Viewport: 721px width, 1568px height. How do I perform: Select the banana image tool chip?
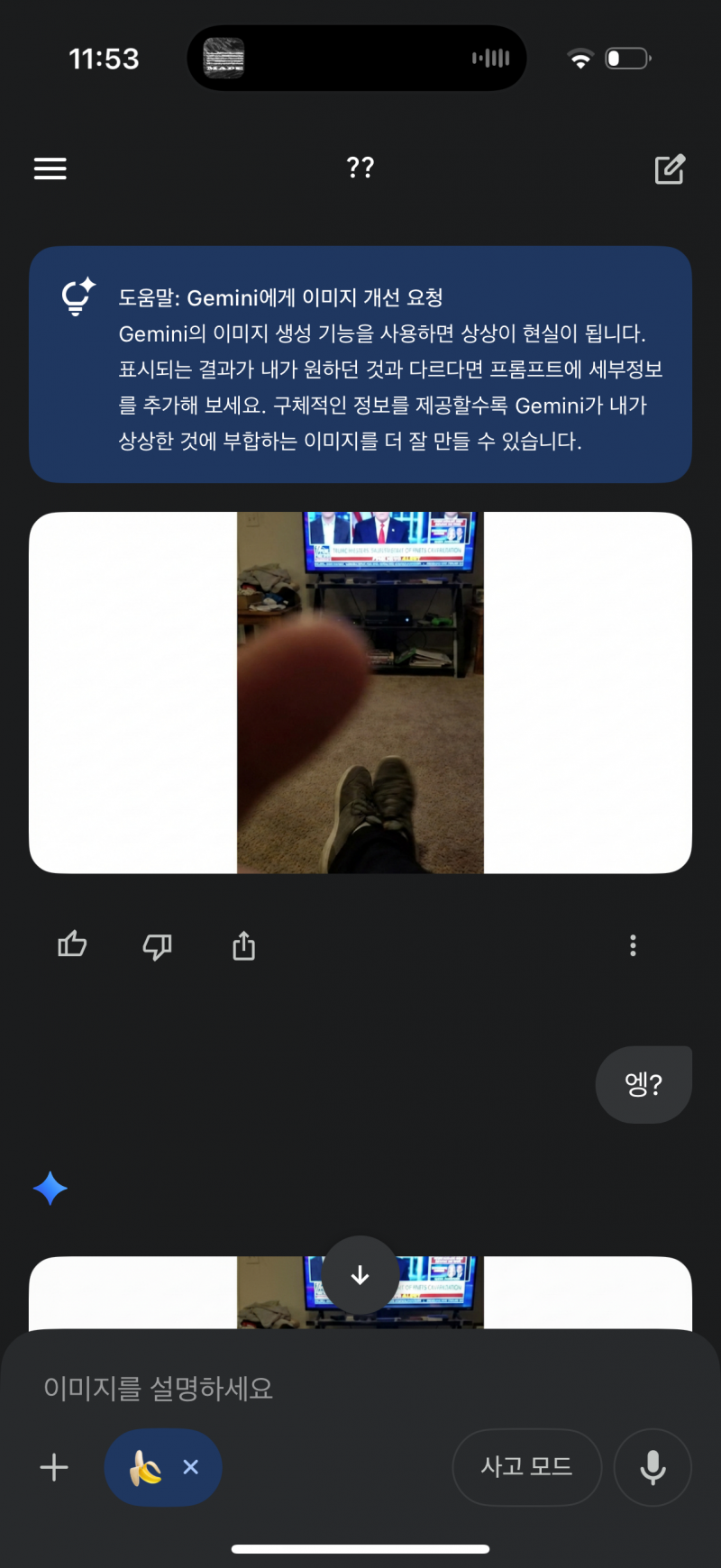point(144,1467)
